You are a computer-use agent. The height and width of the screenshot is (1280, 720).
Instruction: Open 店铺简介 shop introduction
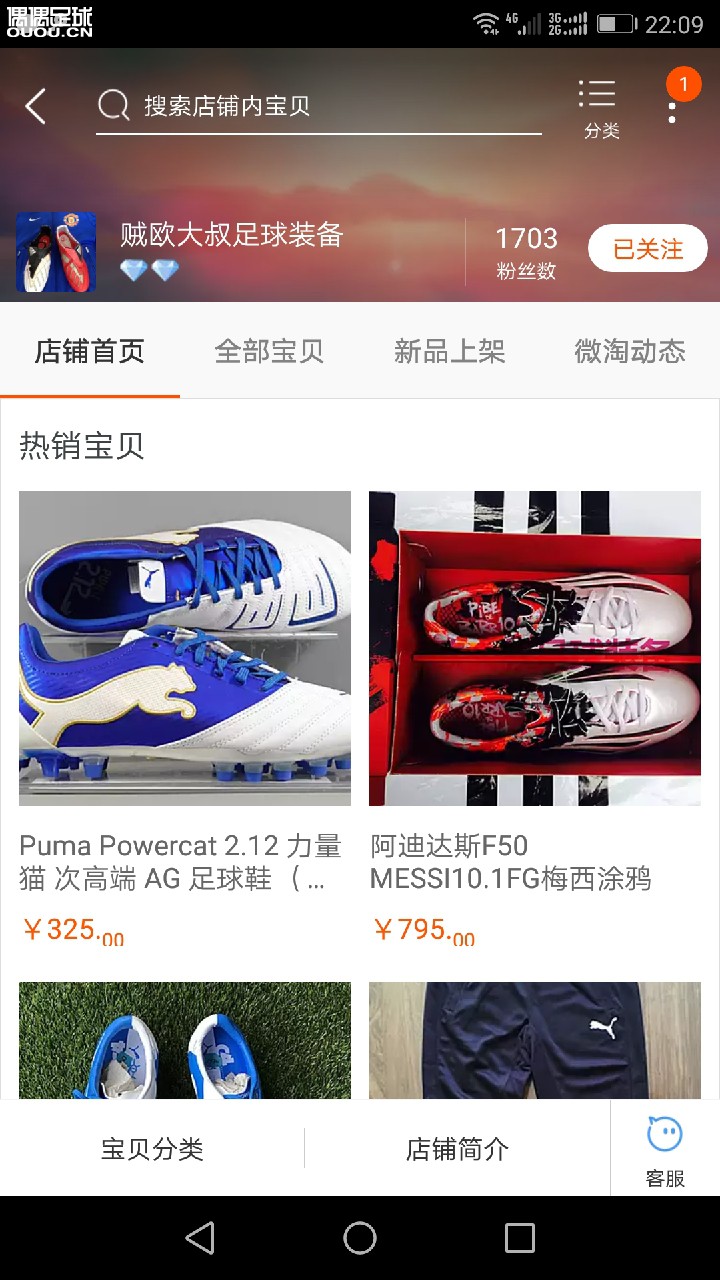(457, 1149)
